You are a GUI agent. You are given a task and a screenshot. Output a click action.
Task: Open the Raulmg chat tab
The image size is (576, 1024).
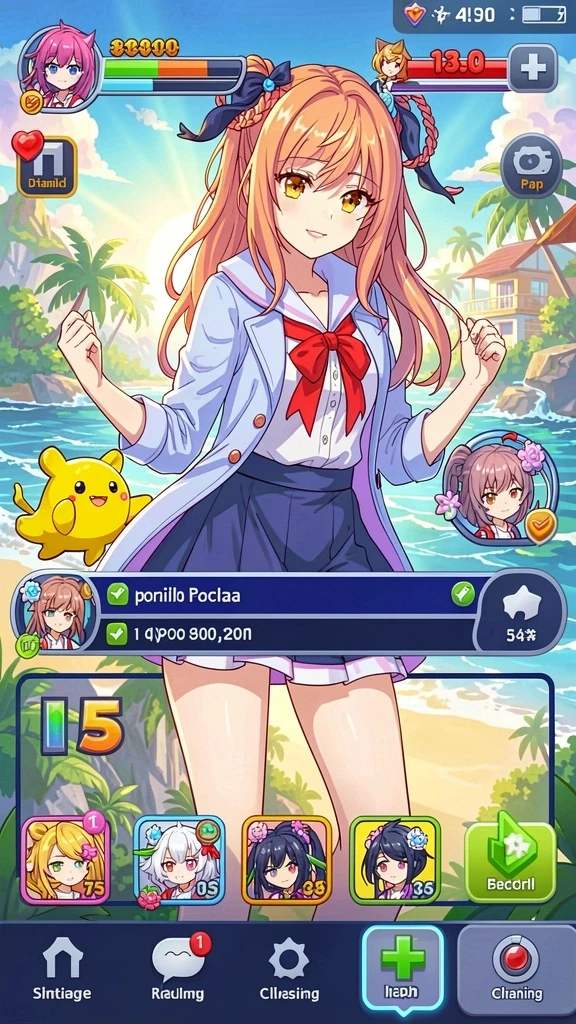pos(178,969)
